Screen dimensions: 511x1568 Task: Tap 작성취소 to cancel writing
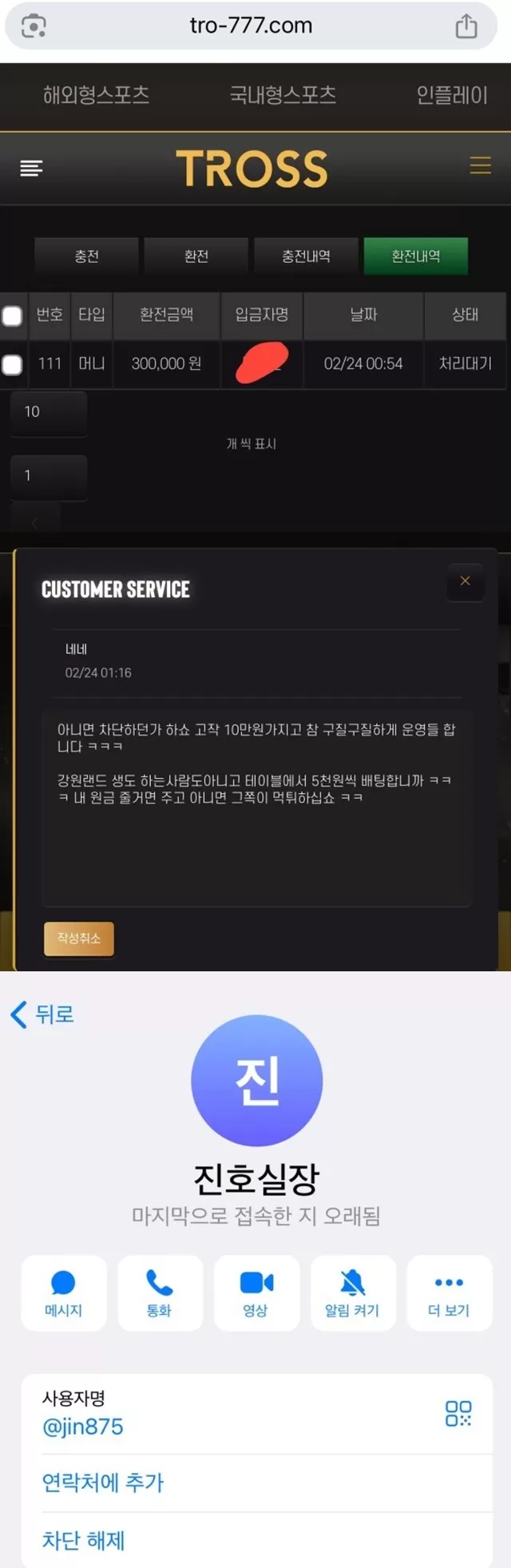pos(78,939)
